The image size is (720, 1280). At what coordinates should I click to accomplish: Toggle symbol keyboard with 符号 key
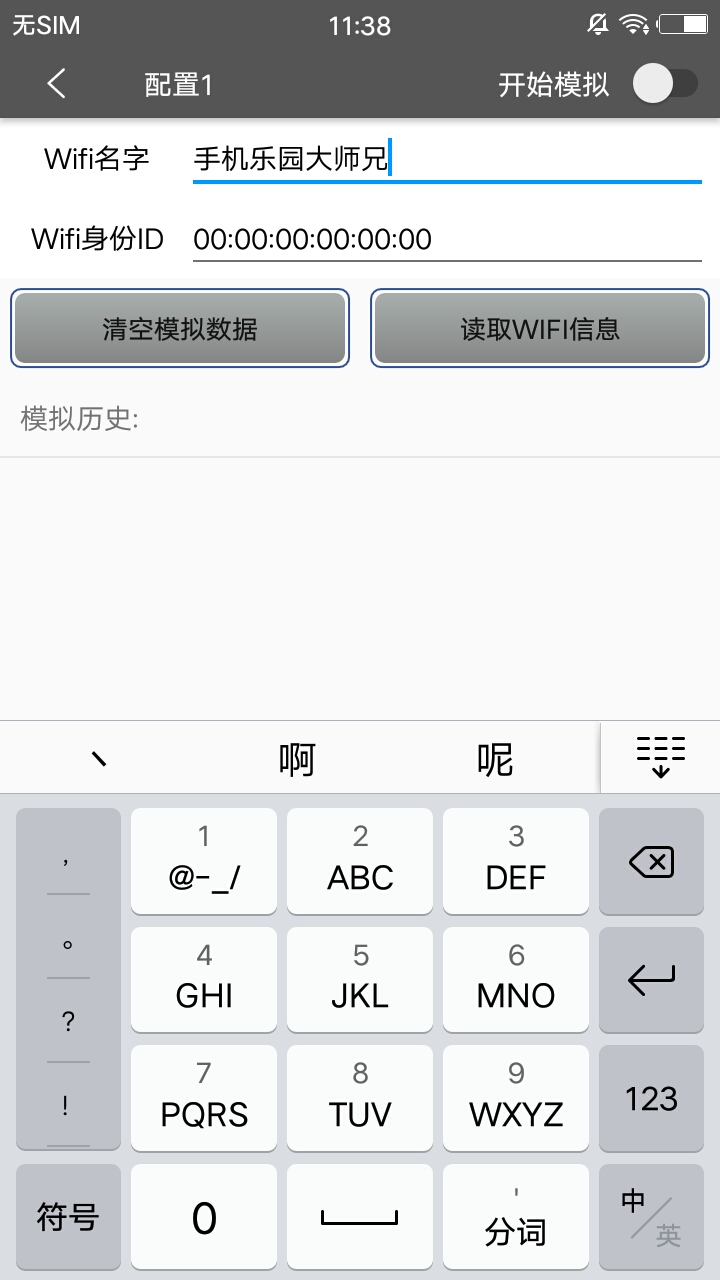(67, 1216)
